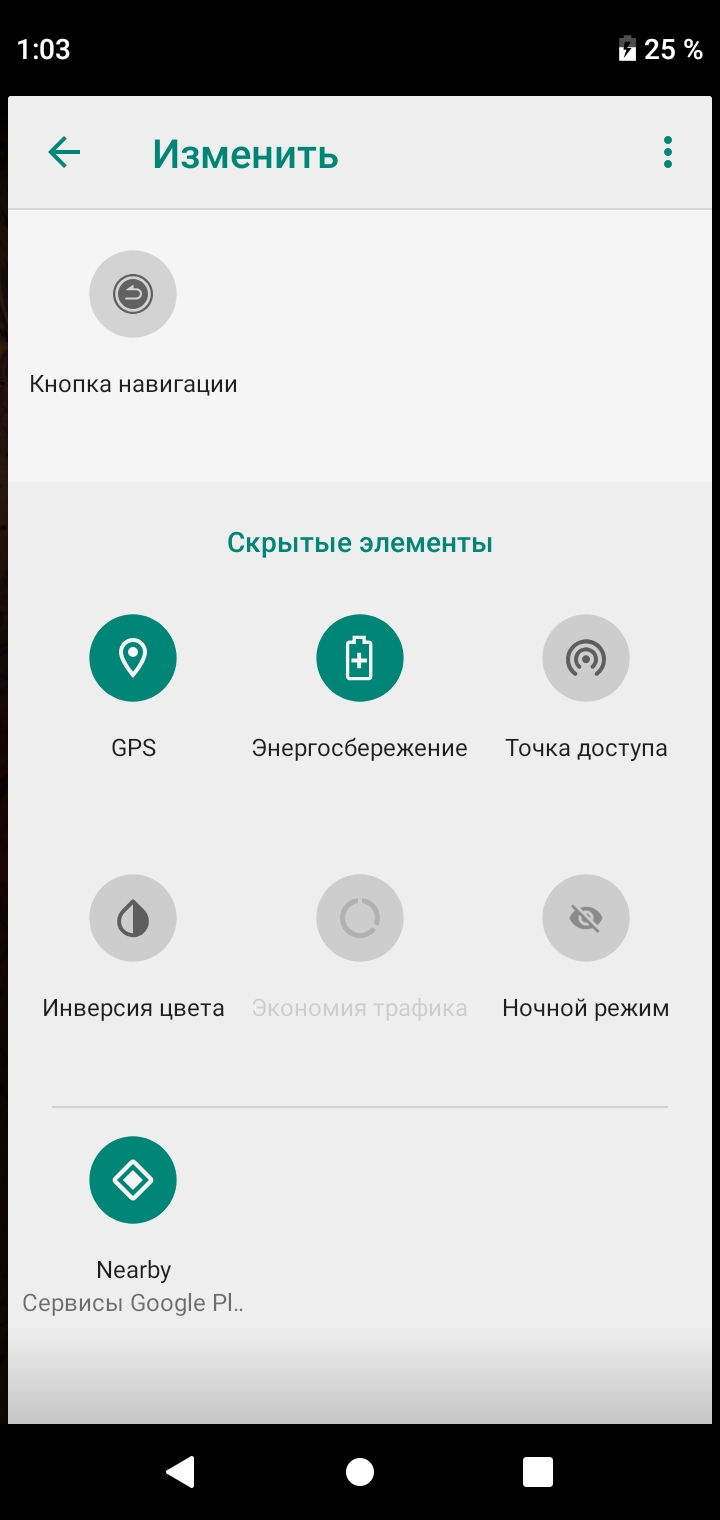Tap the system home button
This screenshot has width=720, height=1520.
[x=360, y=1472]
